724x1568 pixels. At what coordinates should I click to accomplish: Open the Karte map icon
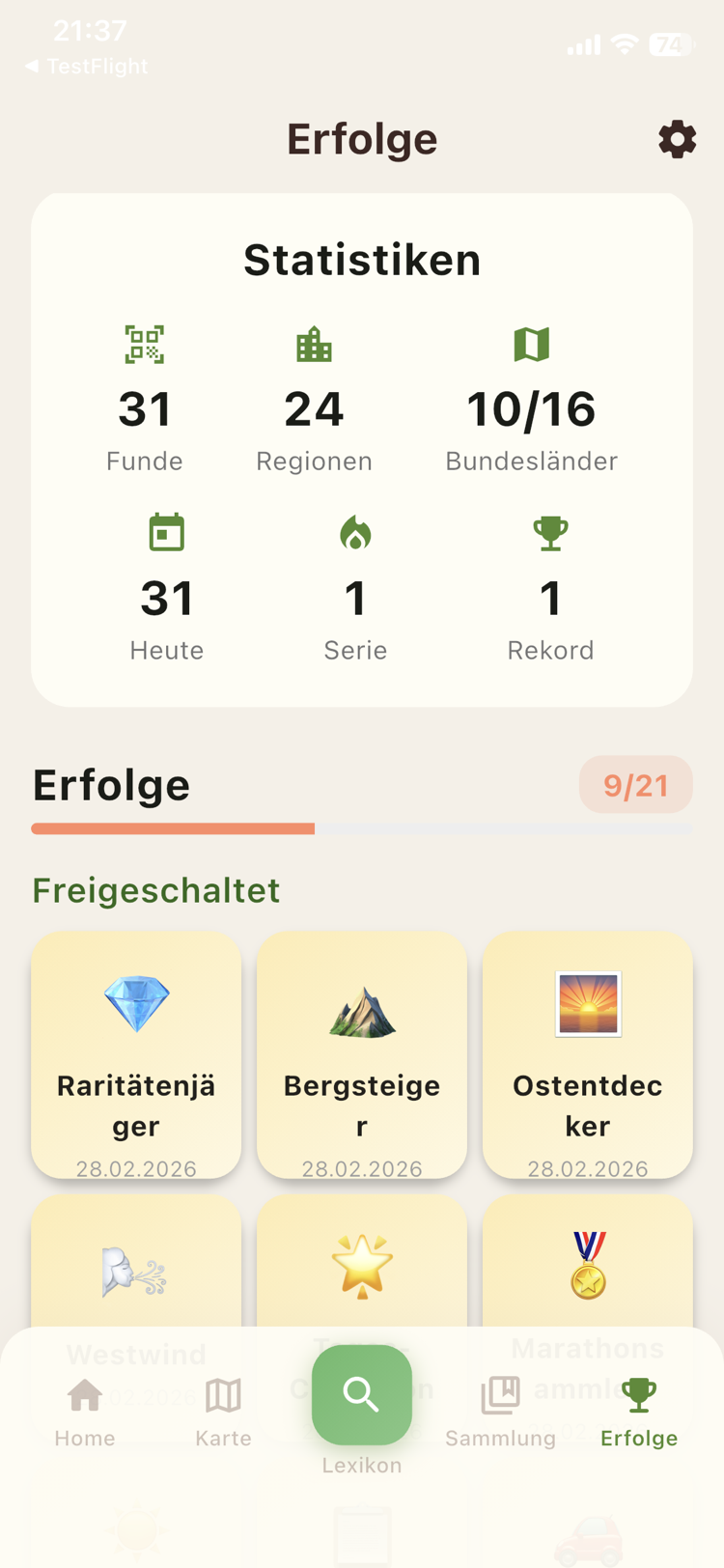[223, 1393]
